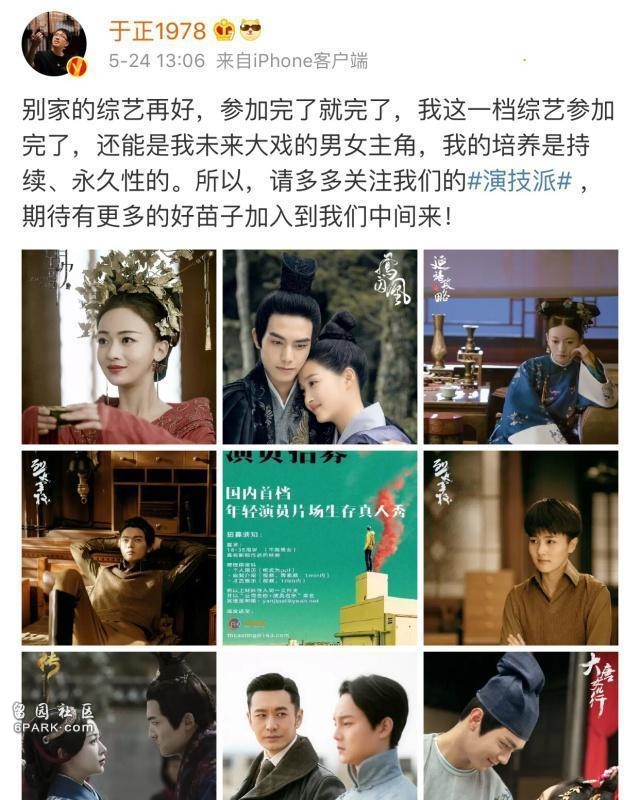Open the 大唐 image of man in blue hat

(520, 726)
